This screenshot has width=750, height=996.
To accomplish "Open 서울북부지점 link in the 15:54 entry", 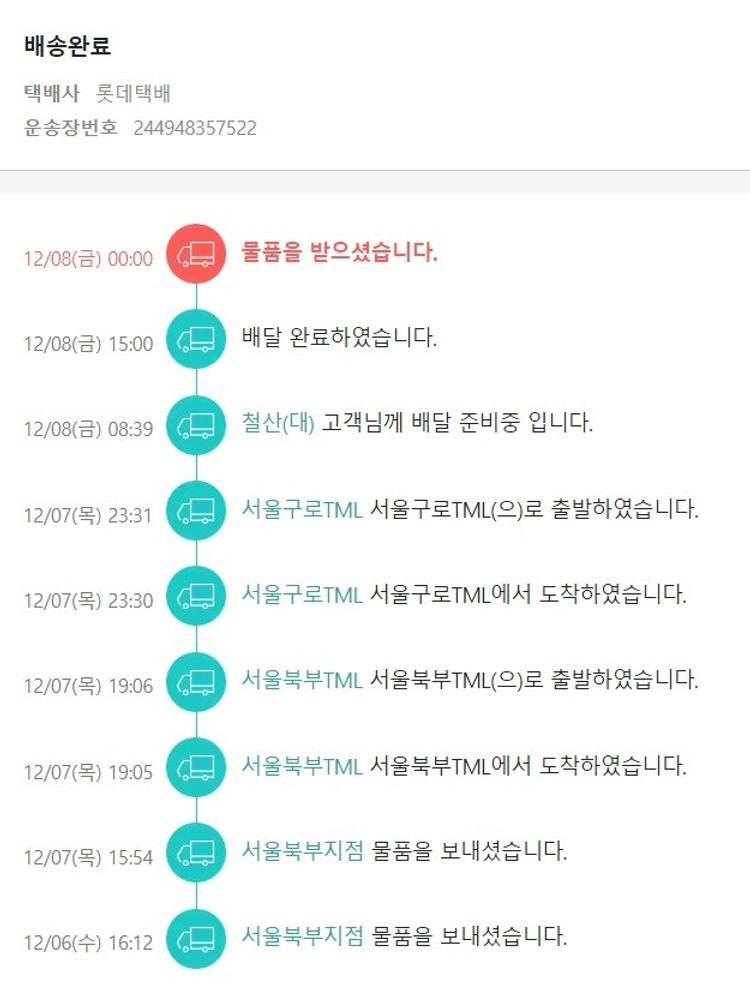I will (302, 852).
